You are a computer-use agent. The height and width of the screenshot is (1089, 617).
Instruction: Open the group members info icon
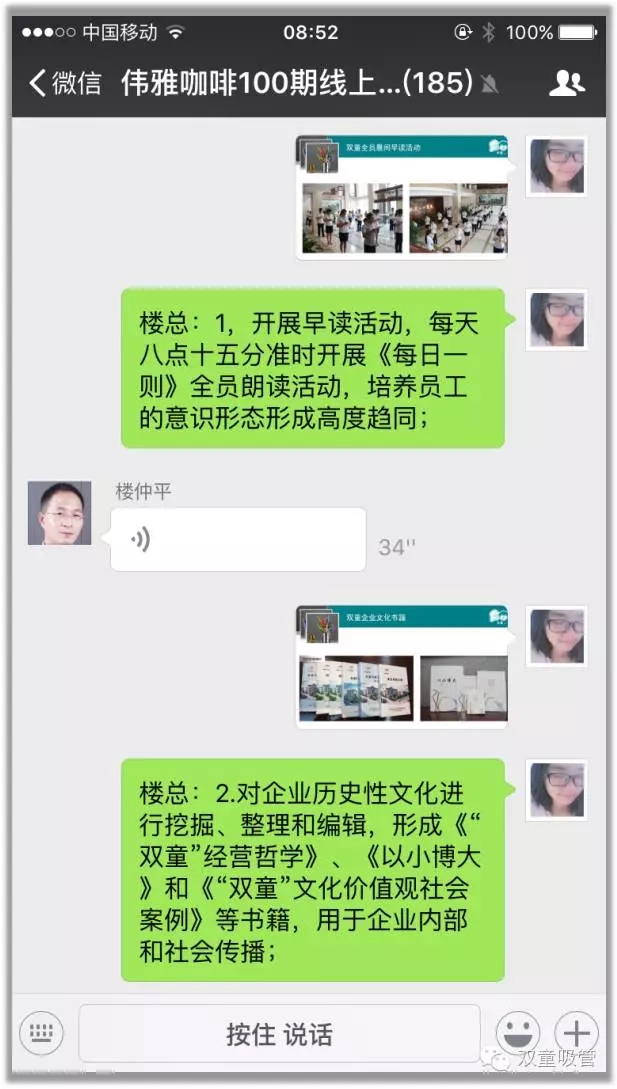coord(566,84)
